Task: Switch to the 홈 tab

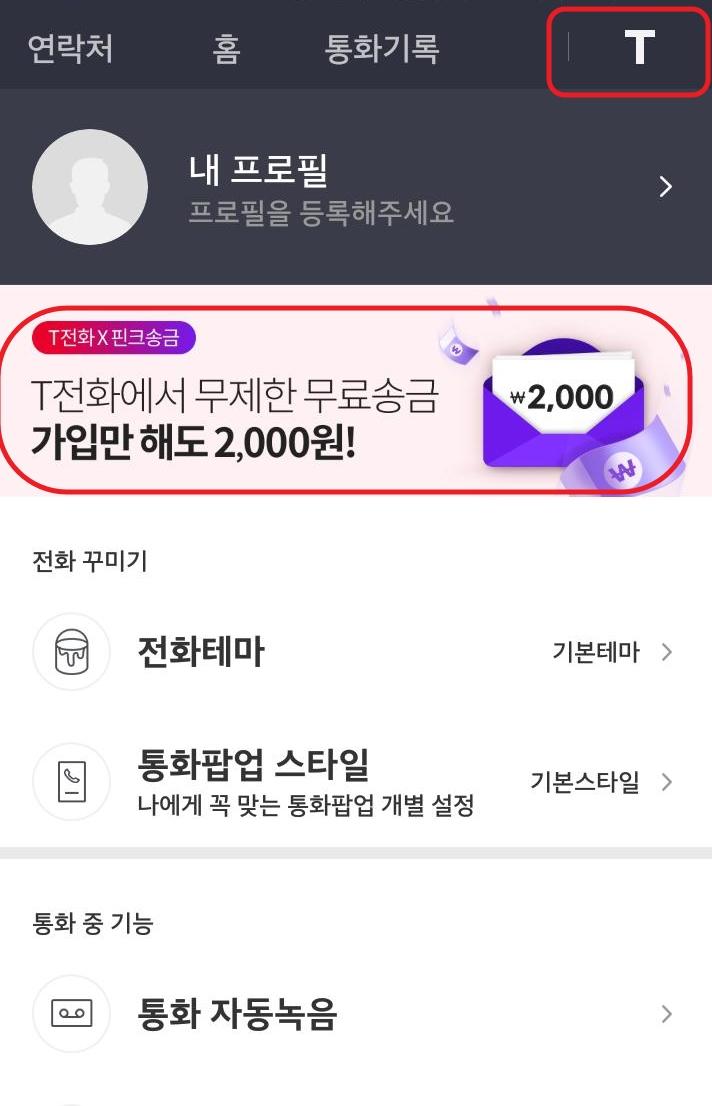Action: (226, 48)
